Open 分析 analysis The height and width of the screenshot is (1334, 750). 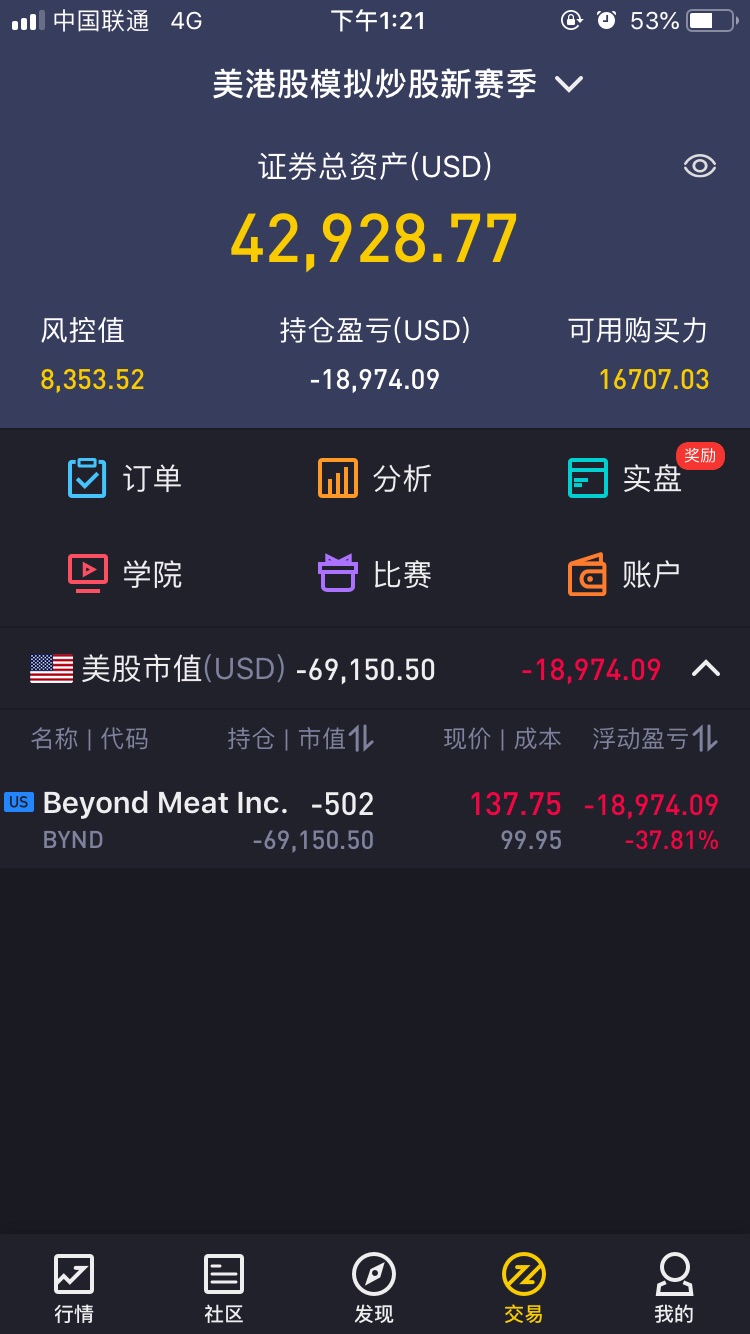coord(375,478)
